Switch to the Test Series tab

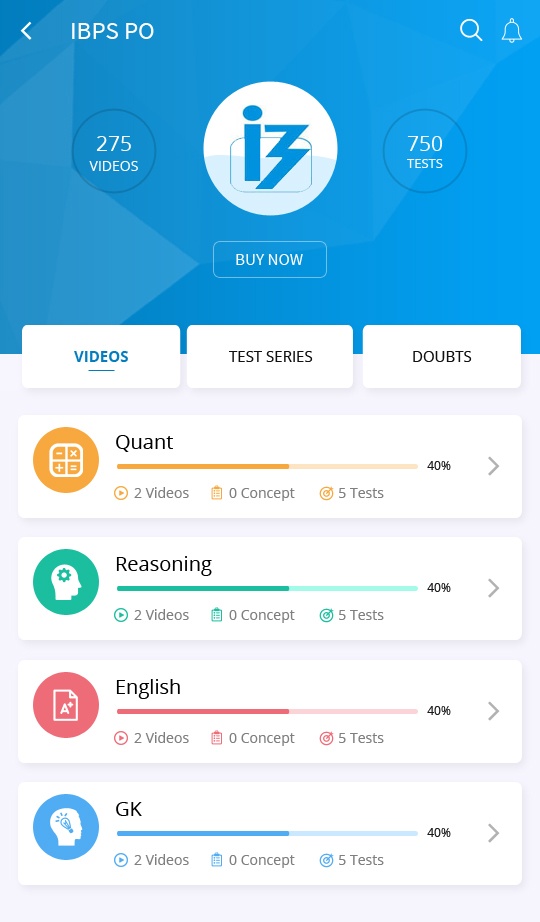270,356
